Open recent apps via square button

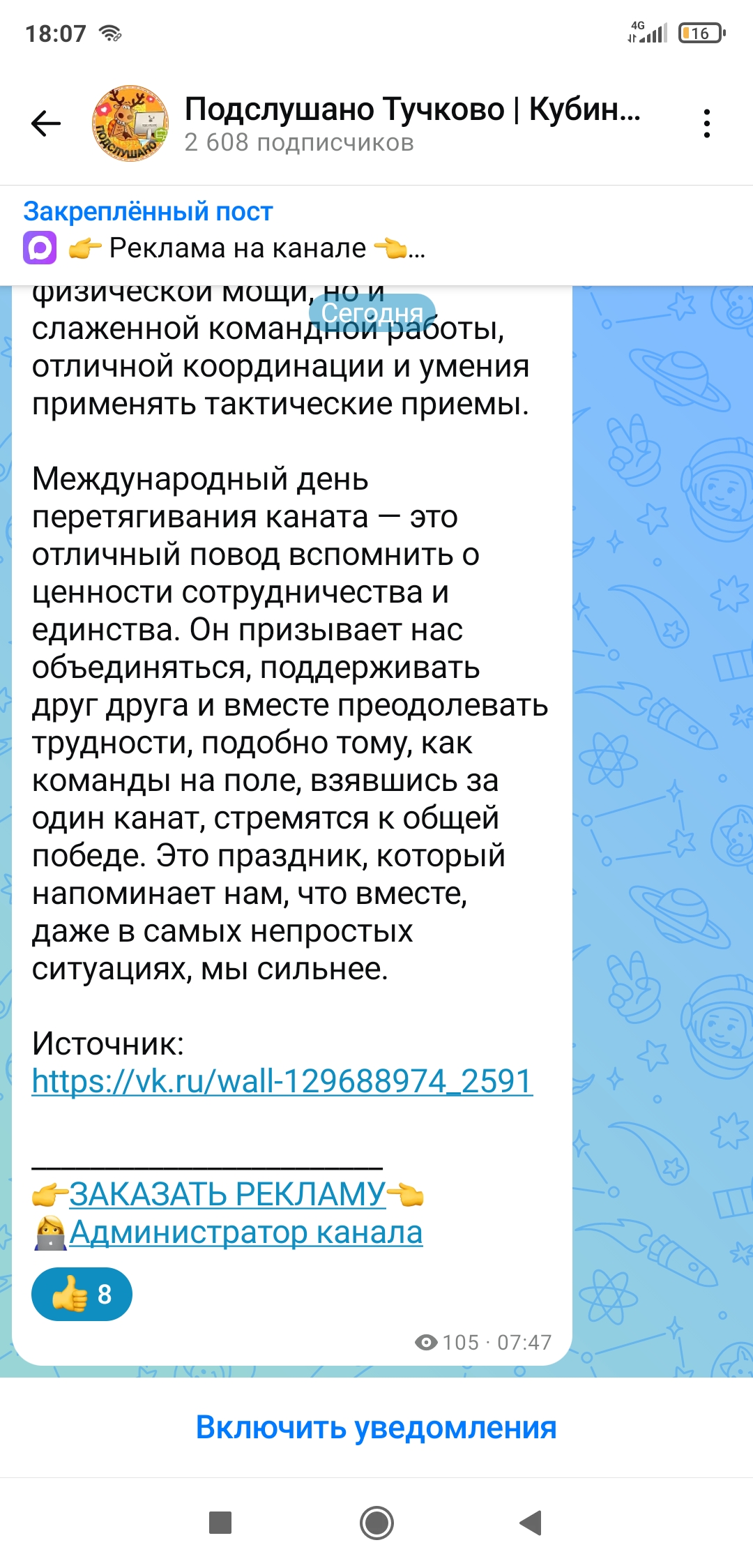pyautogui.click(x=220, y=1523)
